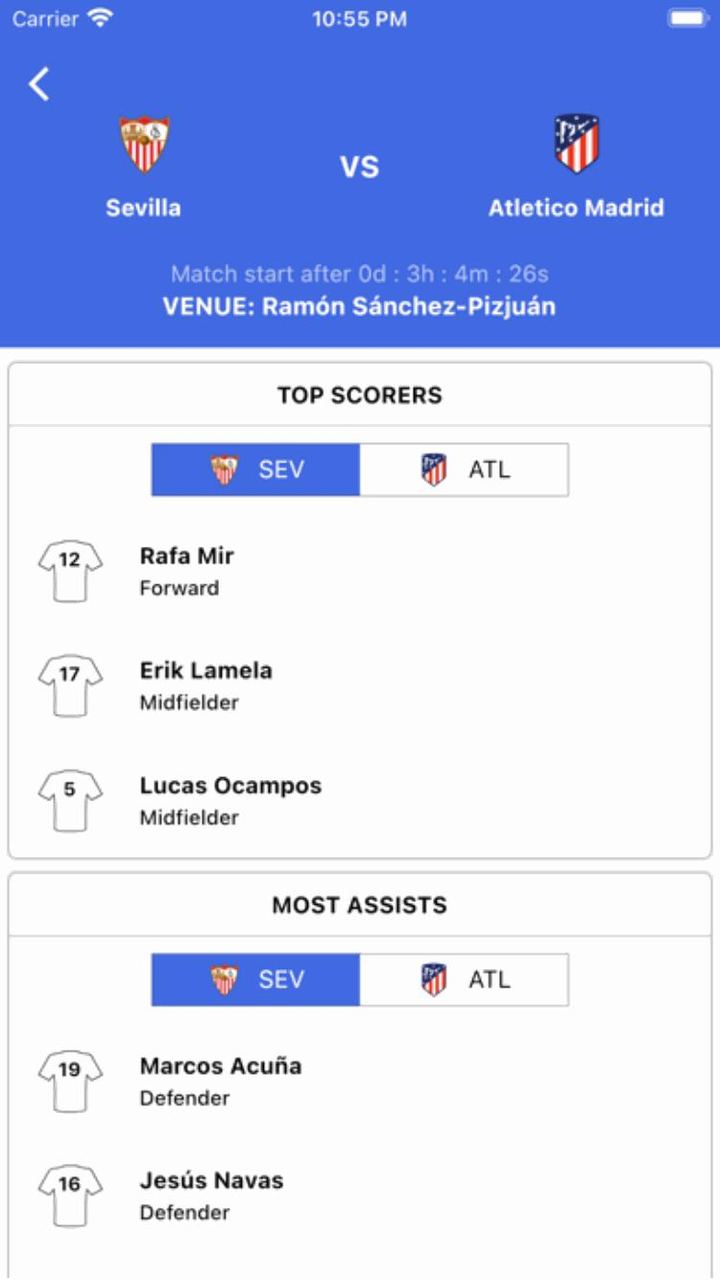Select SEV tab under Top Scorers
The height and width of the screenshot is (1280, 720).
click(255, 468)
